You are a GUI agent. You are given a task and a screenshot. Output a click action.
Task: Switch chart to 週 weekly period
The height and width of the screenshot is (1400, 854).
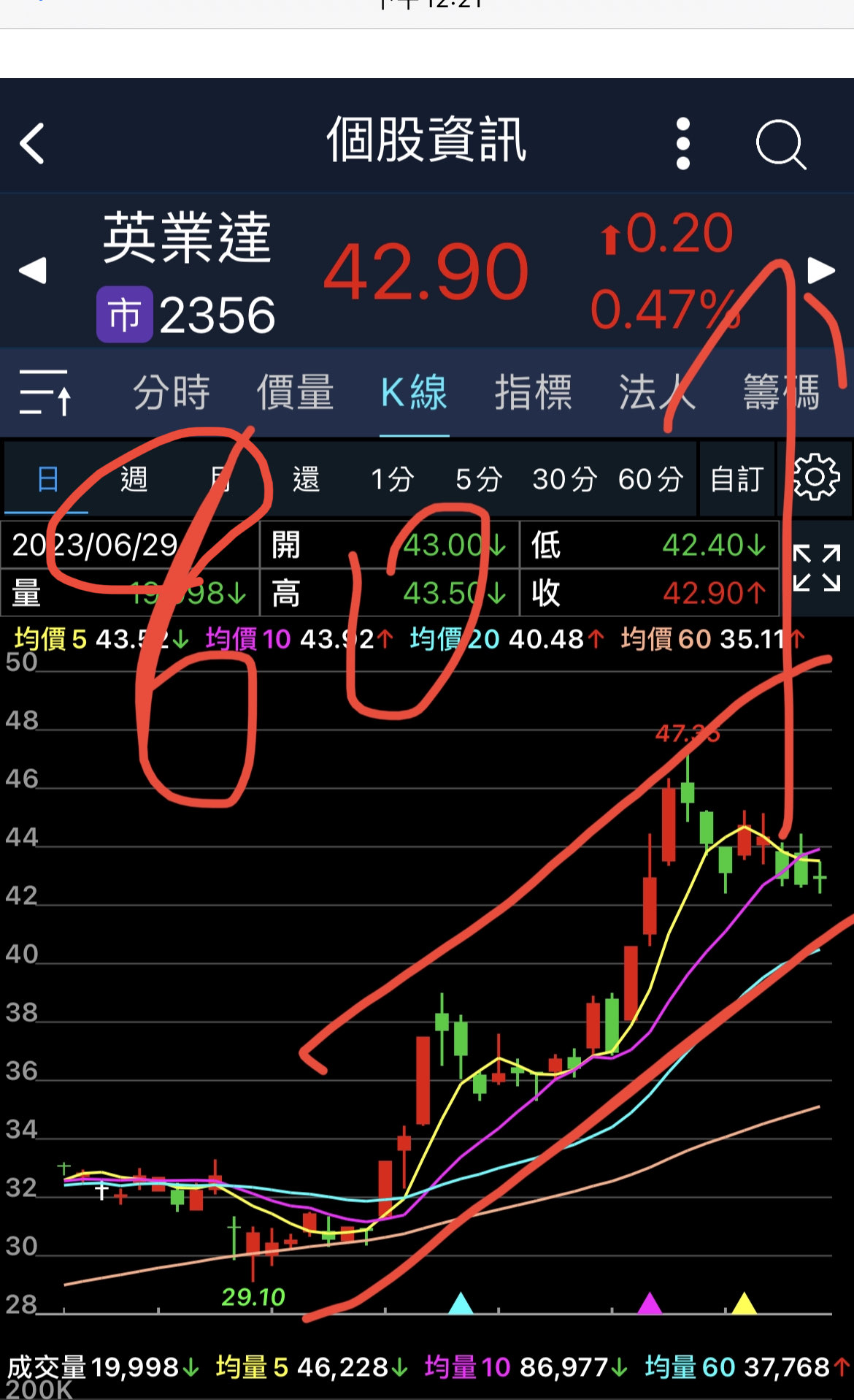134,479
